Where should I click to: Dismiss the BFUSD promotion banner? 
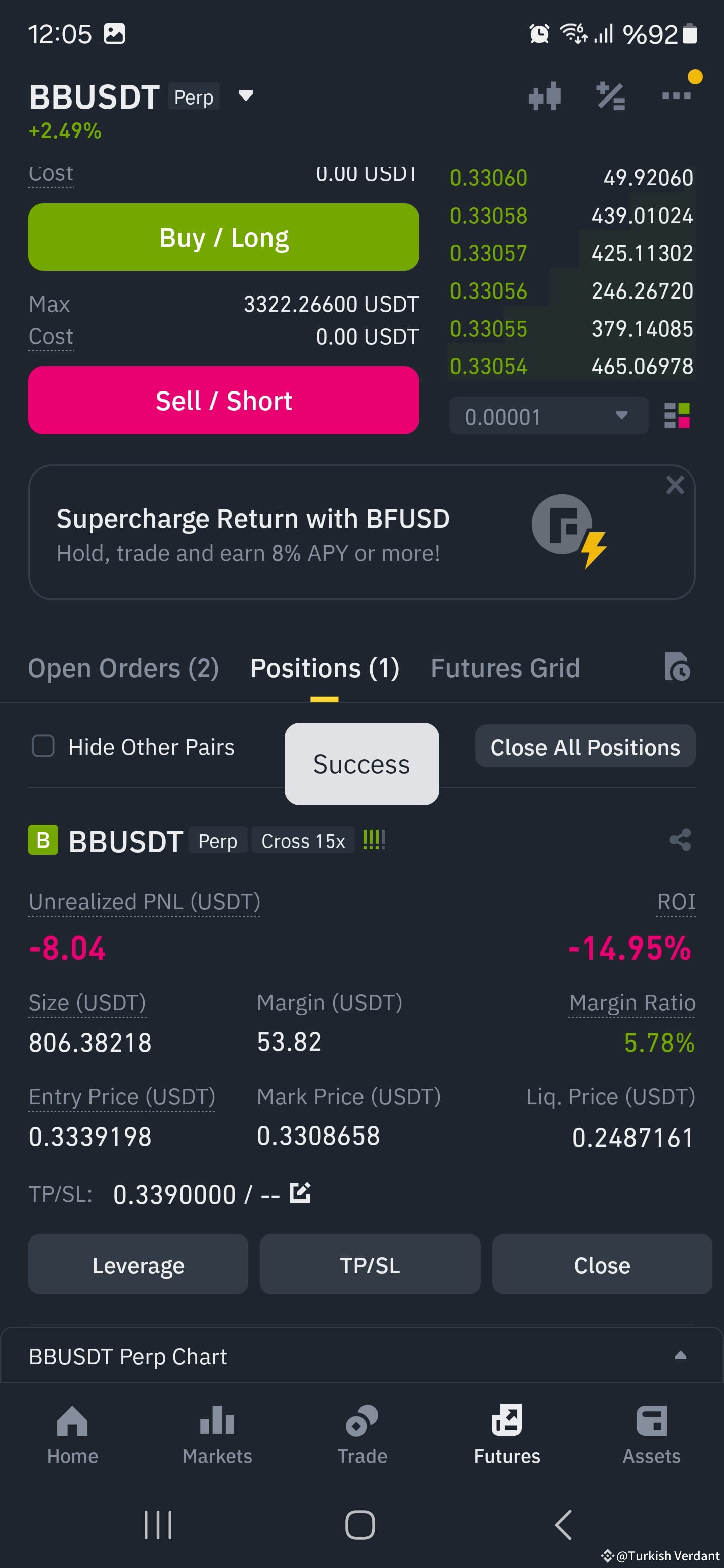coord(675,485)
